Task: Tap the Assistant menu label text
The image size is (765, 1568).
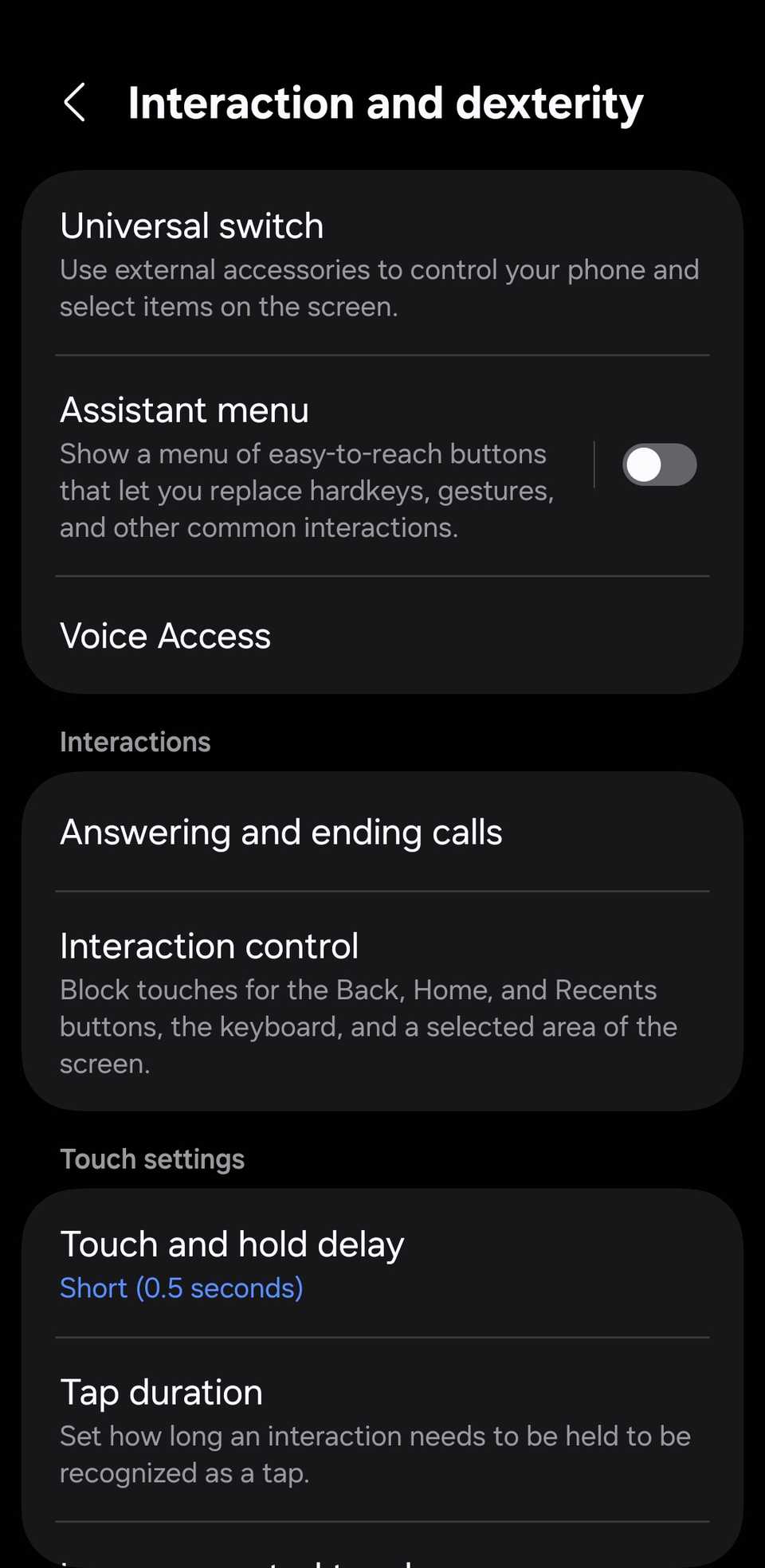Action: (x=185, y=410)
